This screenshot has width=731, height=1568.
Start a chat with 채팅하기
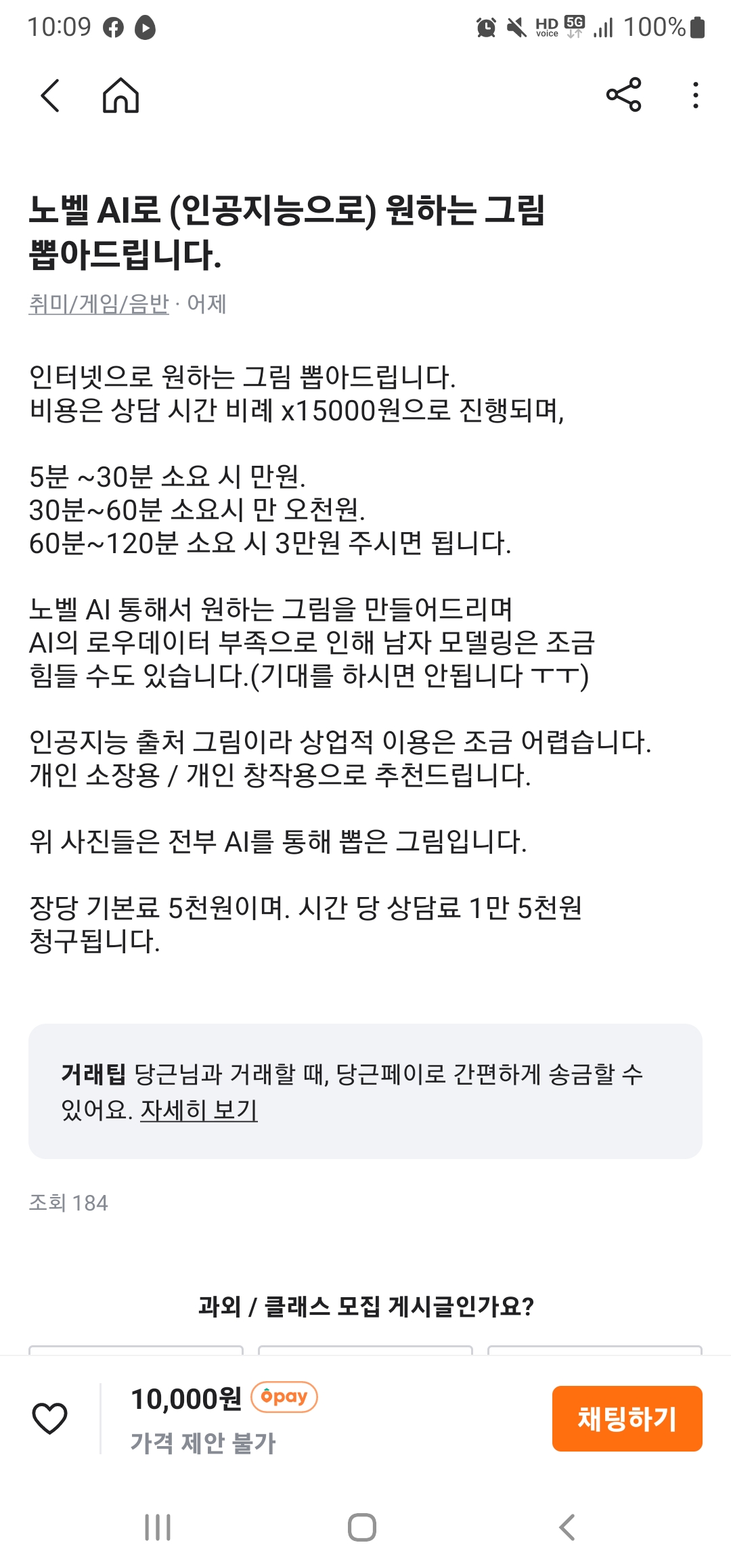pyautogui.click(x=627, y=1418)
